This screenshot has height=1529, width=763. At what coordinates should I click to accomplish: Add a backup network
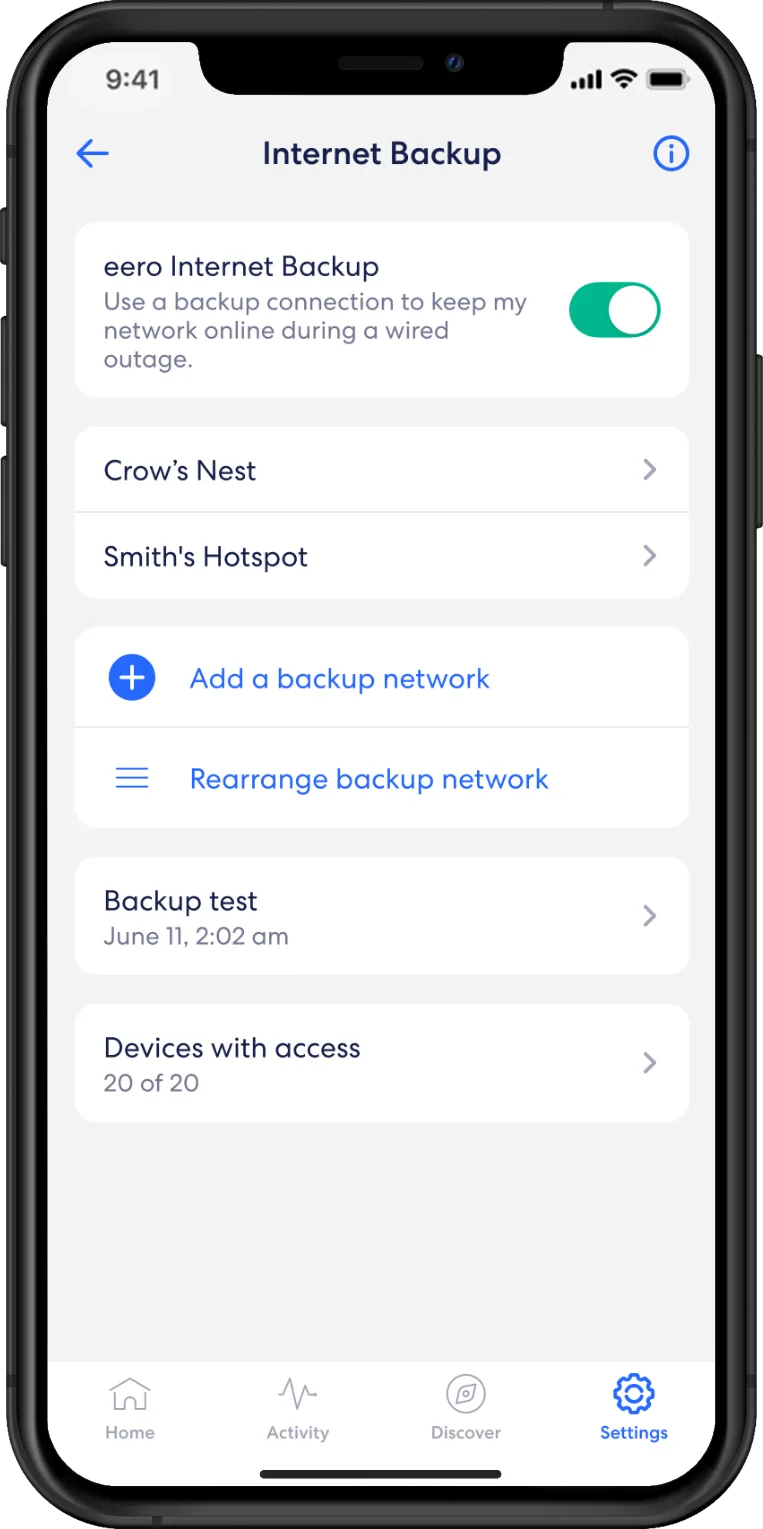[x=338, y=678]
